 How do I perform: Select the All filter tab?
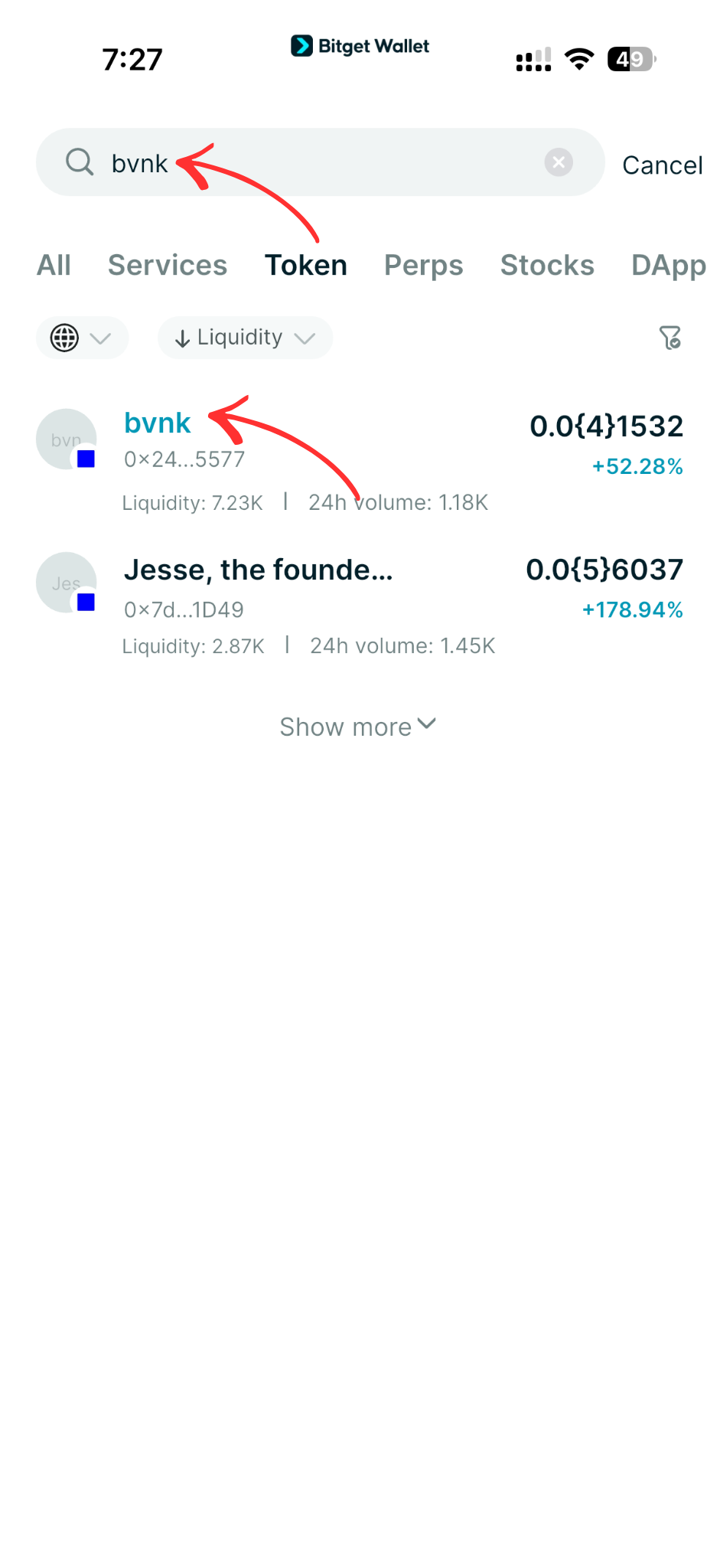coord(54,264)
